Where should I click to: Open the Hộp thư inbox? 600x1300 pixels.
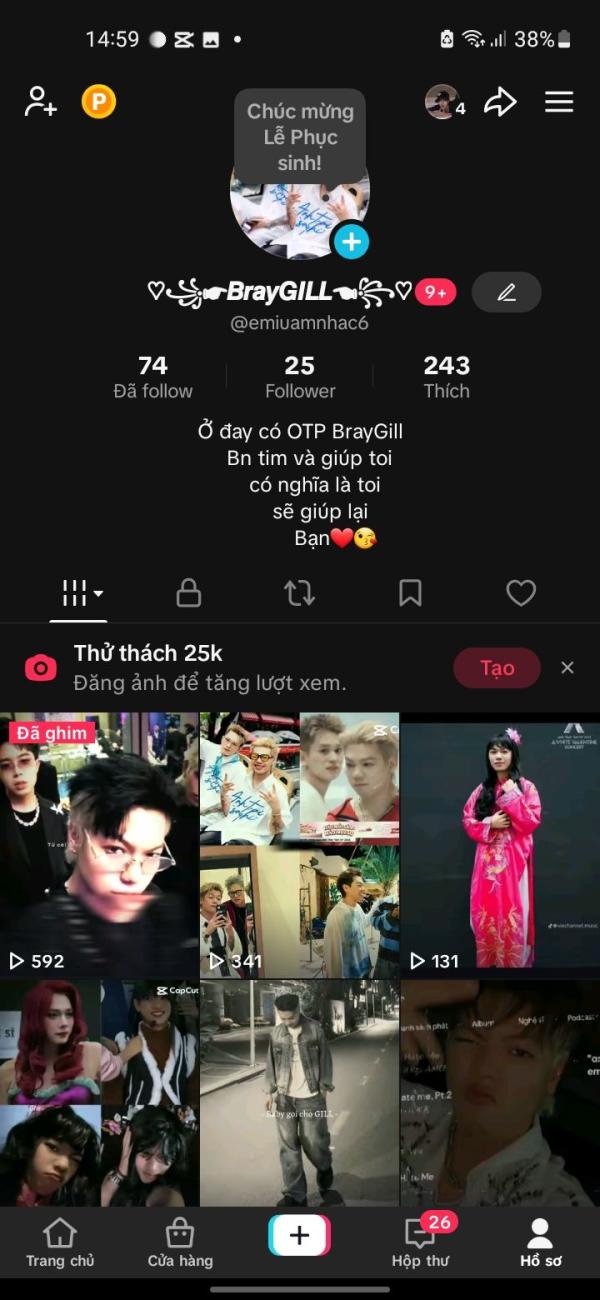click(420, 1243)
